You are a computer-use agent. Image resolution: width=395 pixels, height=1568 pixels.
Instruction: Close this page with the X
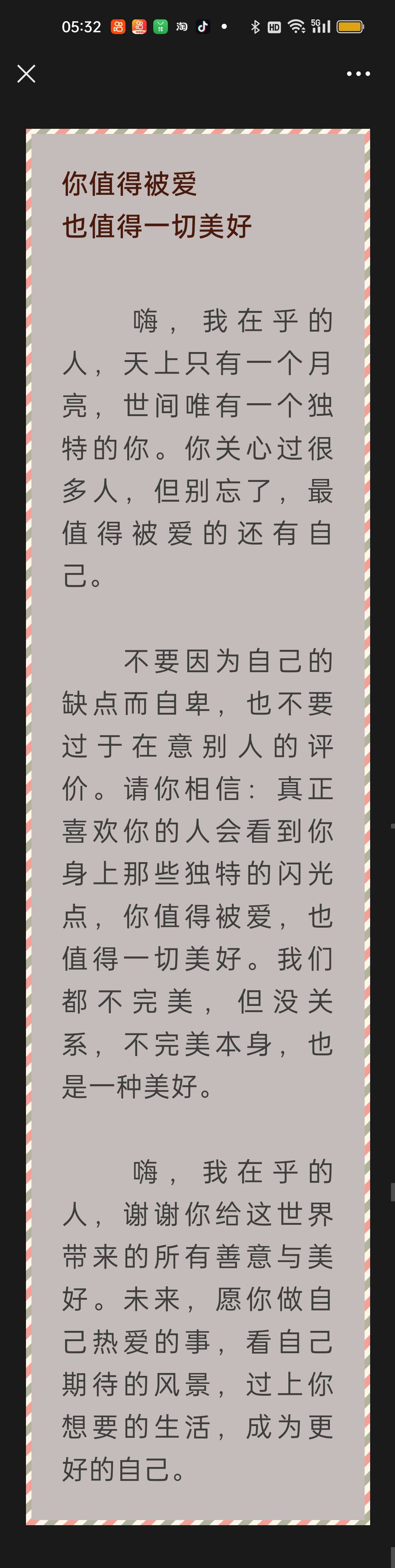26,74
